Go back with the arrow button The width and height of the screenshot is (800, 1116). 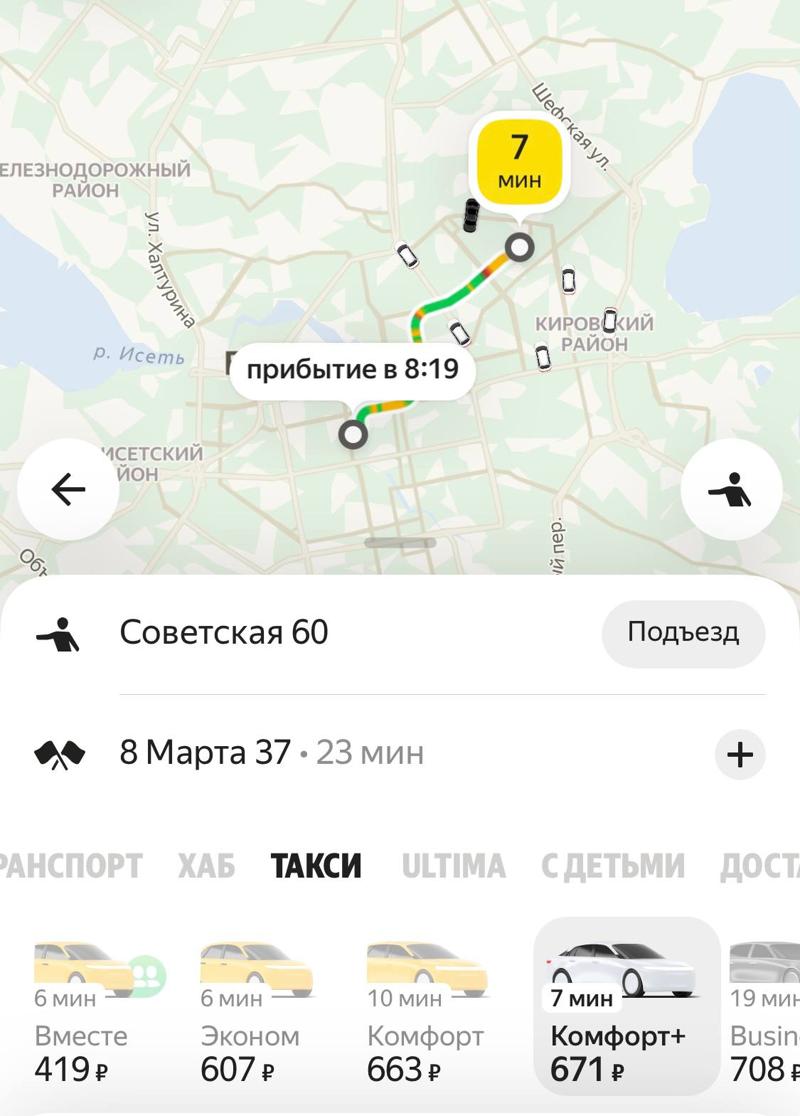tap(68, 490)
